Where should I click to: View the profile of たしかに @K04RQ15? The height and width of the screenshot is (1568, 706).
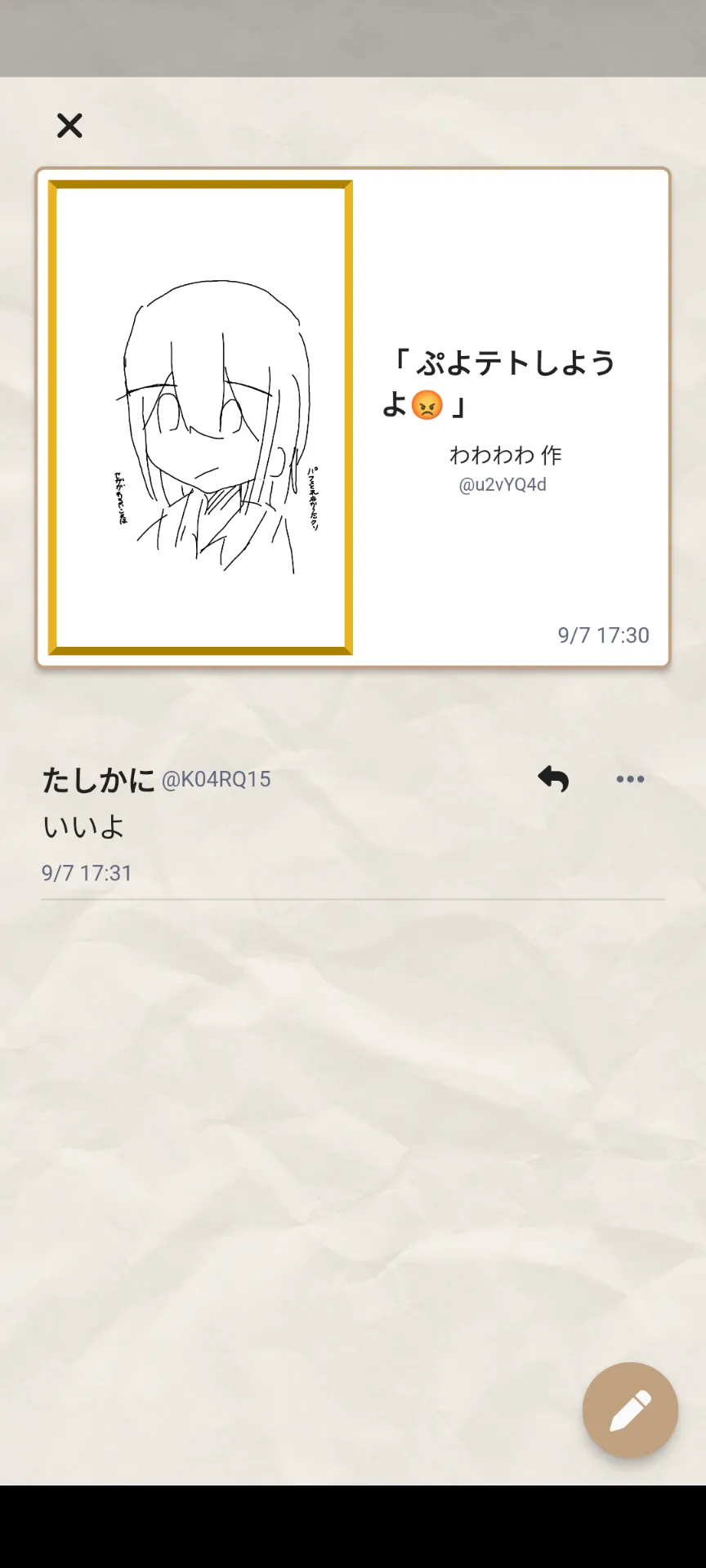(x=156, y=780)
